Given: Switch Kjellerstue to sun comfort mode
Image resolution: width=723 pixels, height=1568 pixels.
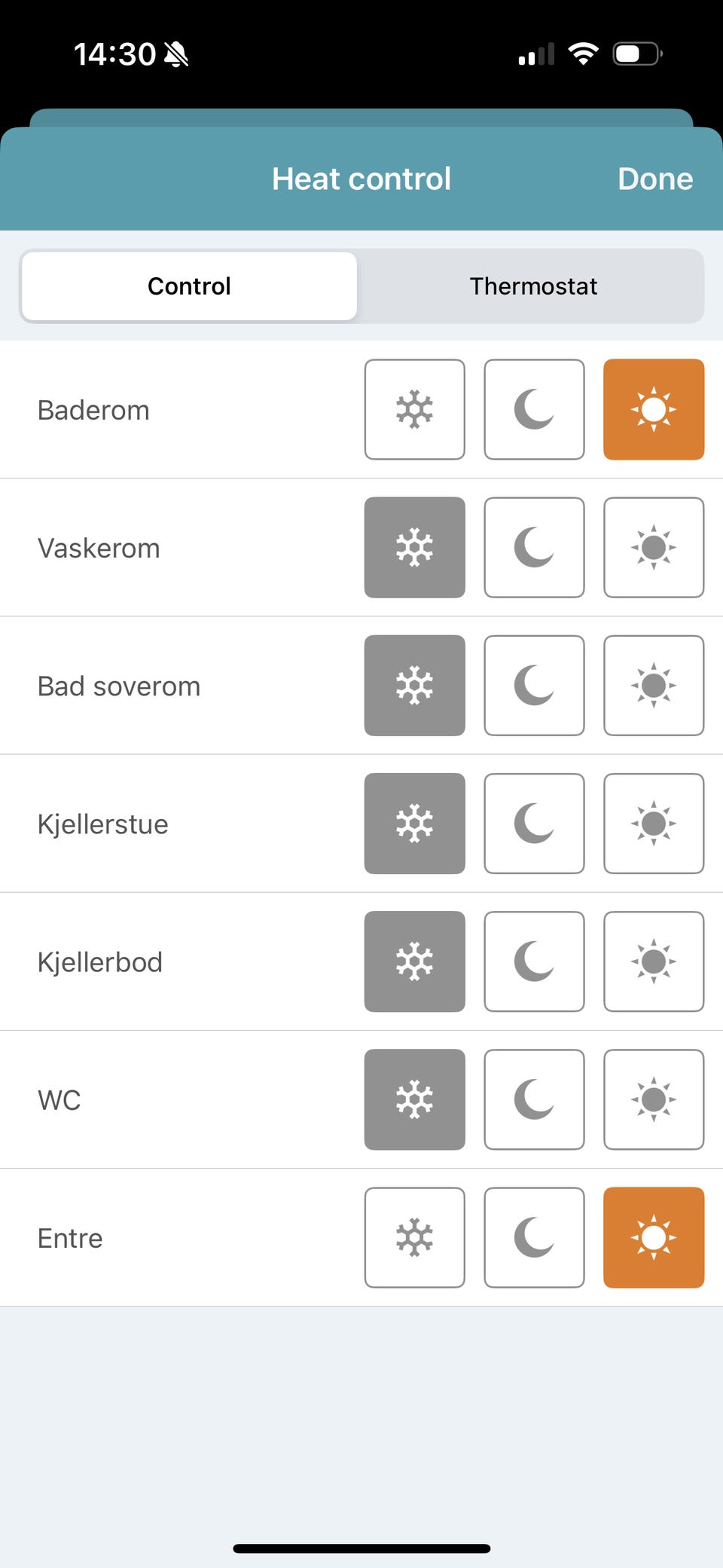Looking at the screenshot, I should pos(653,824).
